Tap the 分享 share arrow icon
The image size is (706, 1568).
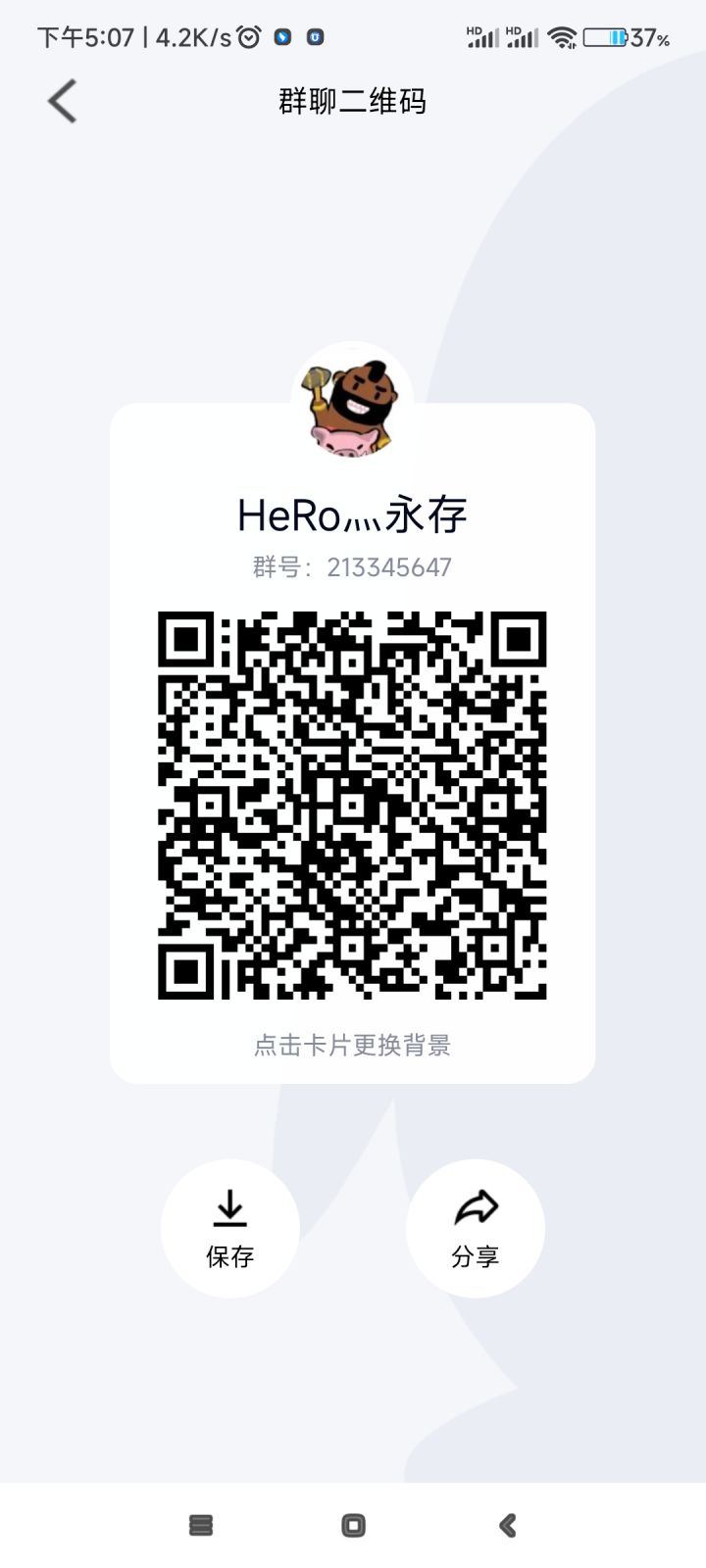click(x=475, y=1207)
